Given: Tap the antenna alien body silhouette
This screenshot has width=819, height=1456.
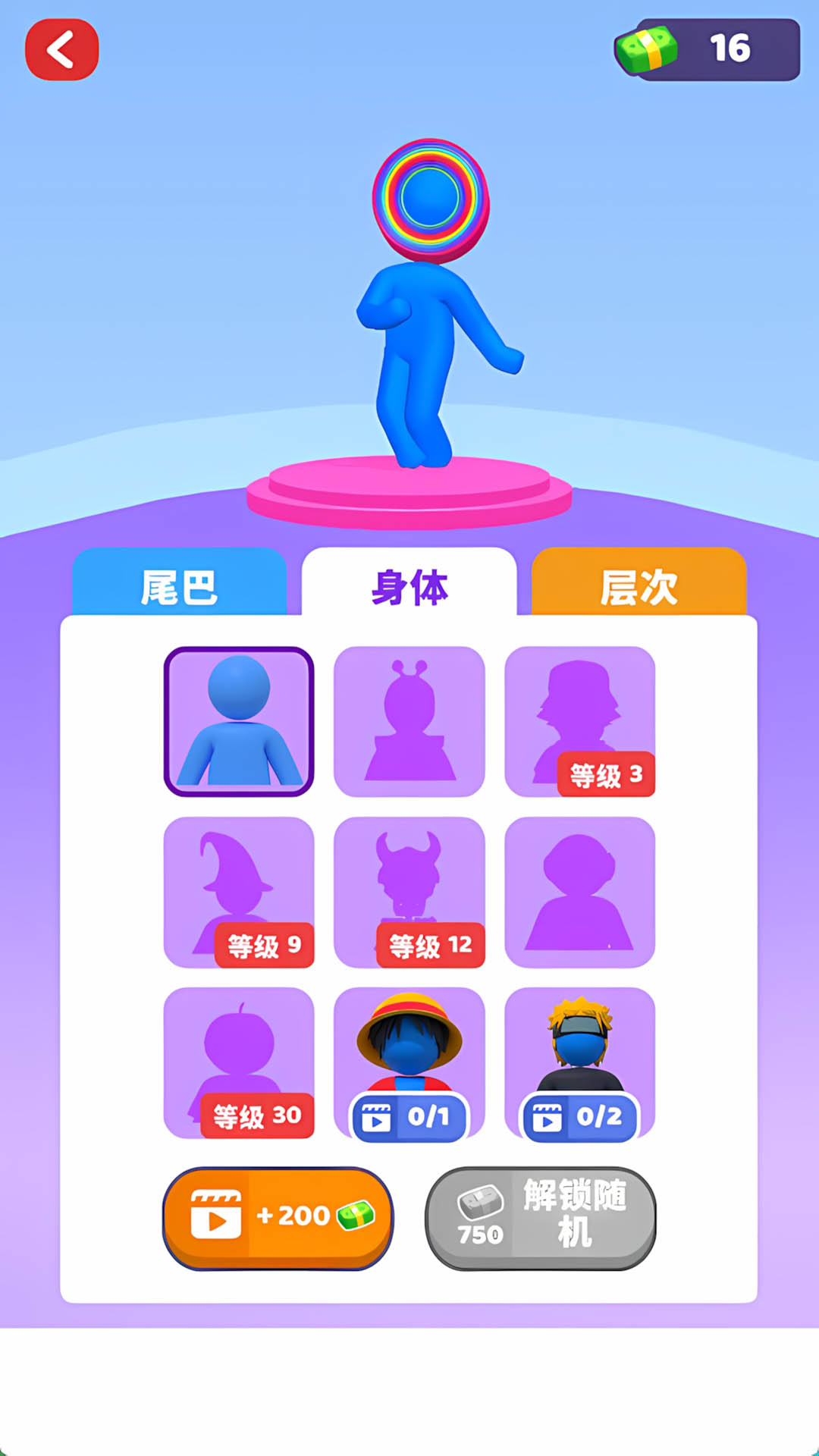Looking at the screenshot, I should click(x=409, y=720).
